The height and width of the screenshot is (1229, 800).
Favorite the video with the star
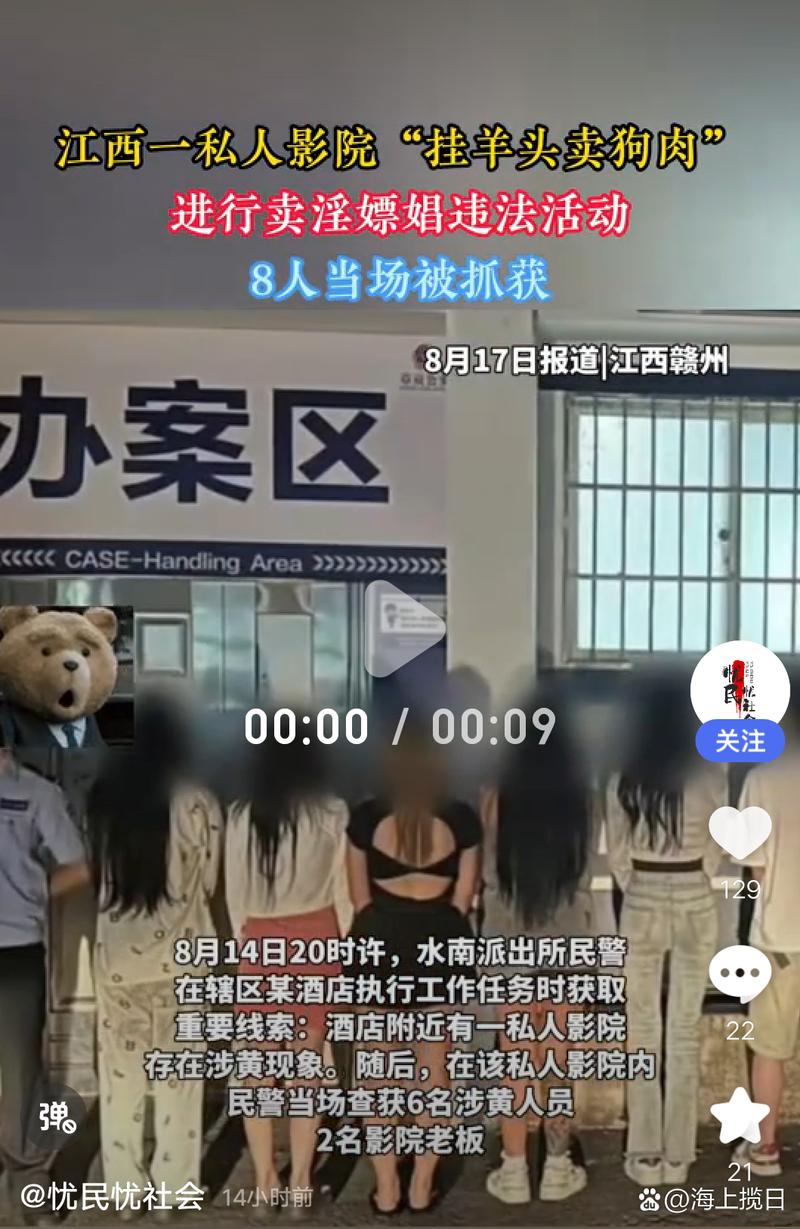pos(740,1117)
